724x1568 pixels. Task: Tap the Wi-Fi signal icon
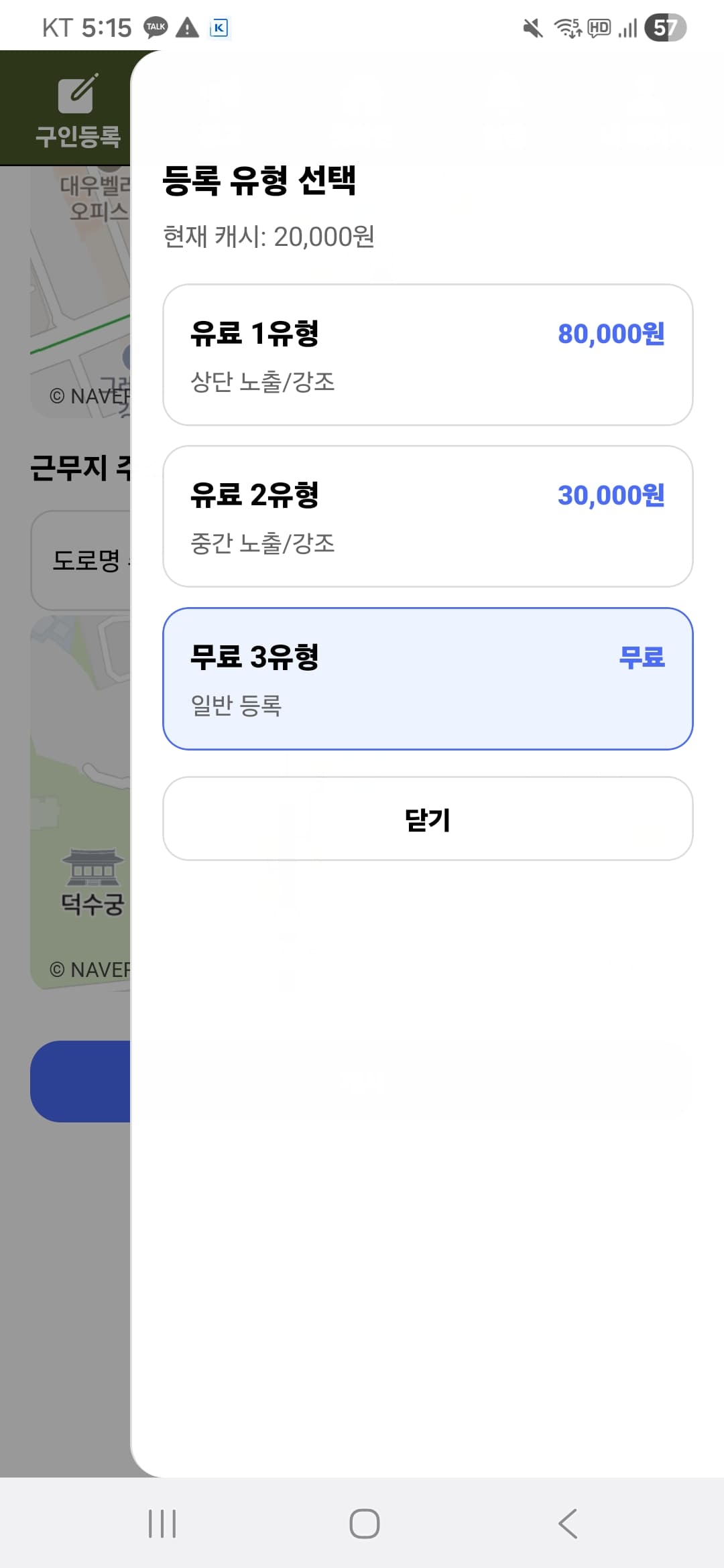pos(565,27)
